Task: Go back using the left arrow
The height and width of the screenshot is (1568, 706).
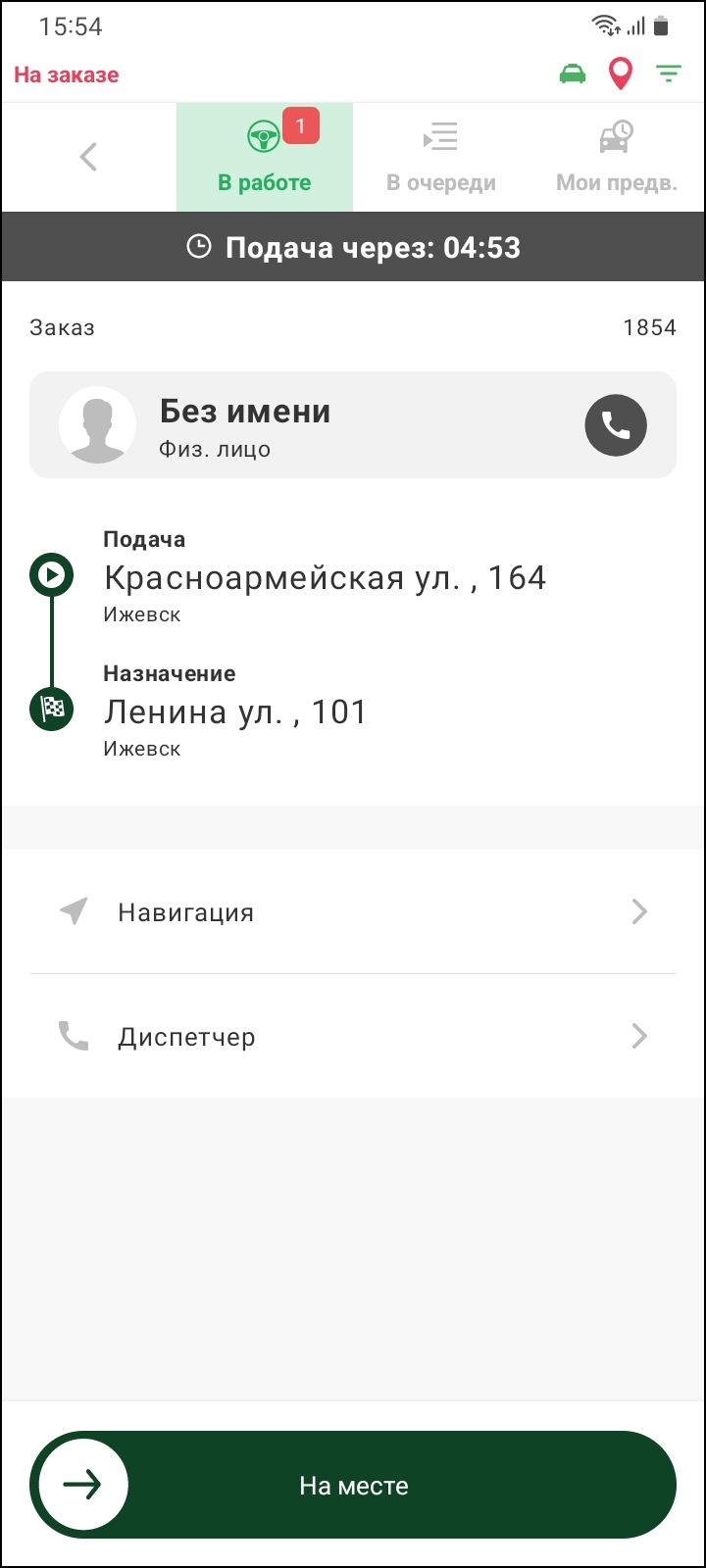Action: pyautogui.click(x=89, y=157)
